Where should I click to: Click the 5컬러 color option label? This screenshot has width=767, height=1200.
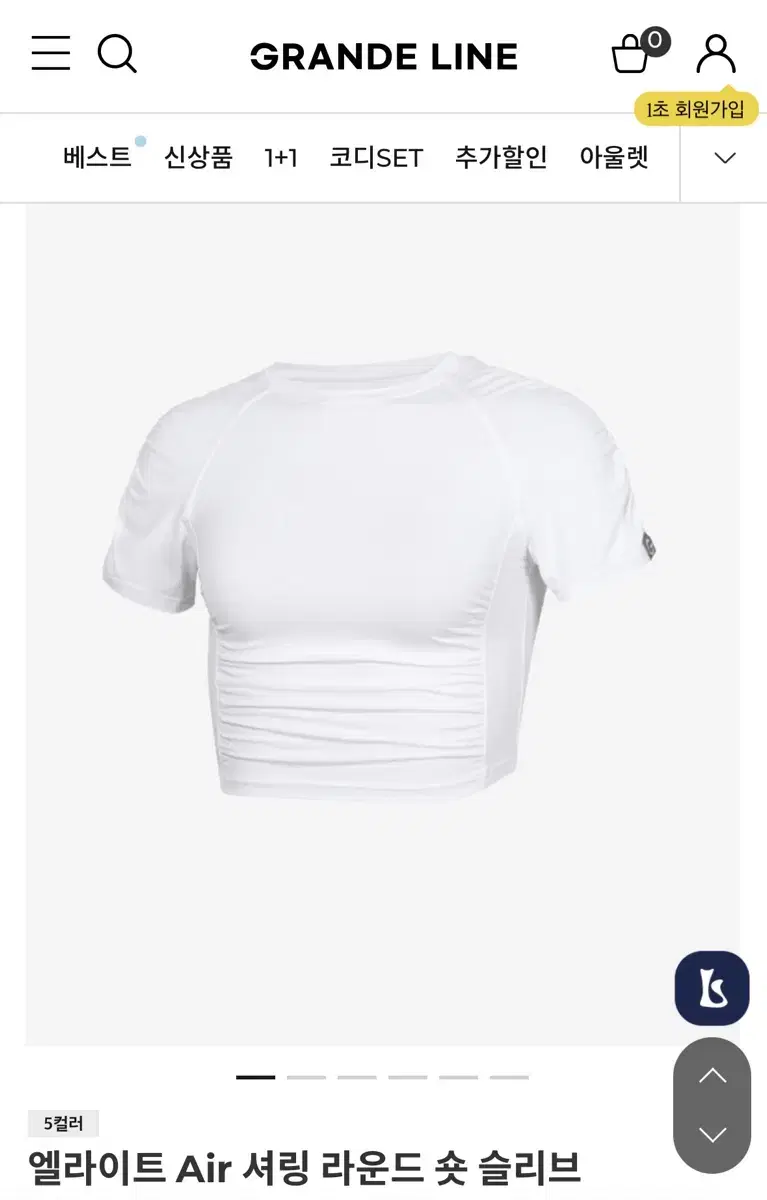(63, 1123)
